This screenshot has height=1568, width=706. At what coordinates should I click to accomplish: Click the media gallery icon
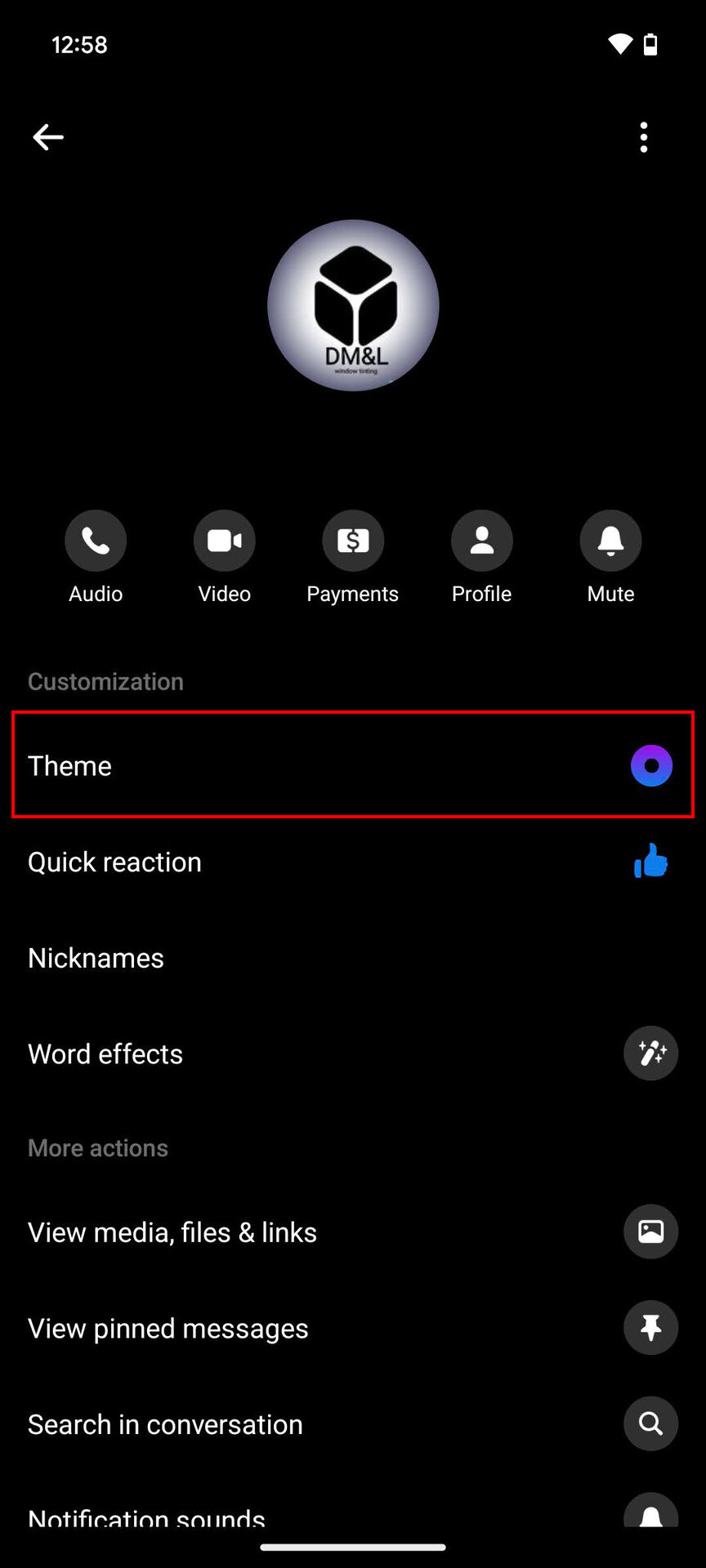(x=650, y=1232)
